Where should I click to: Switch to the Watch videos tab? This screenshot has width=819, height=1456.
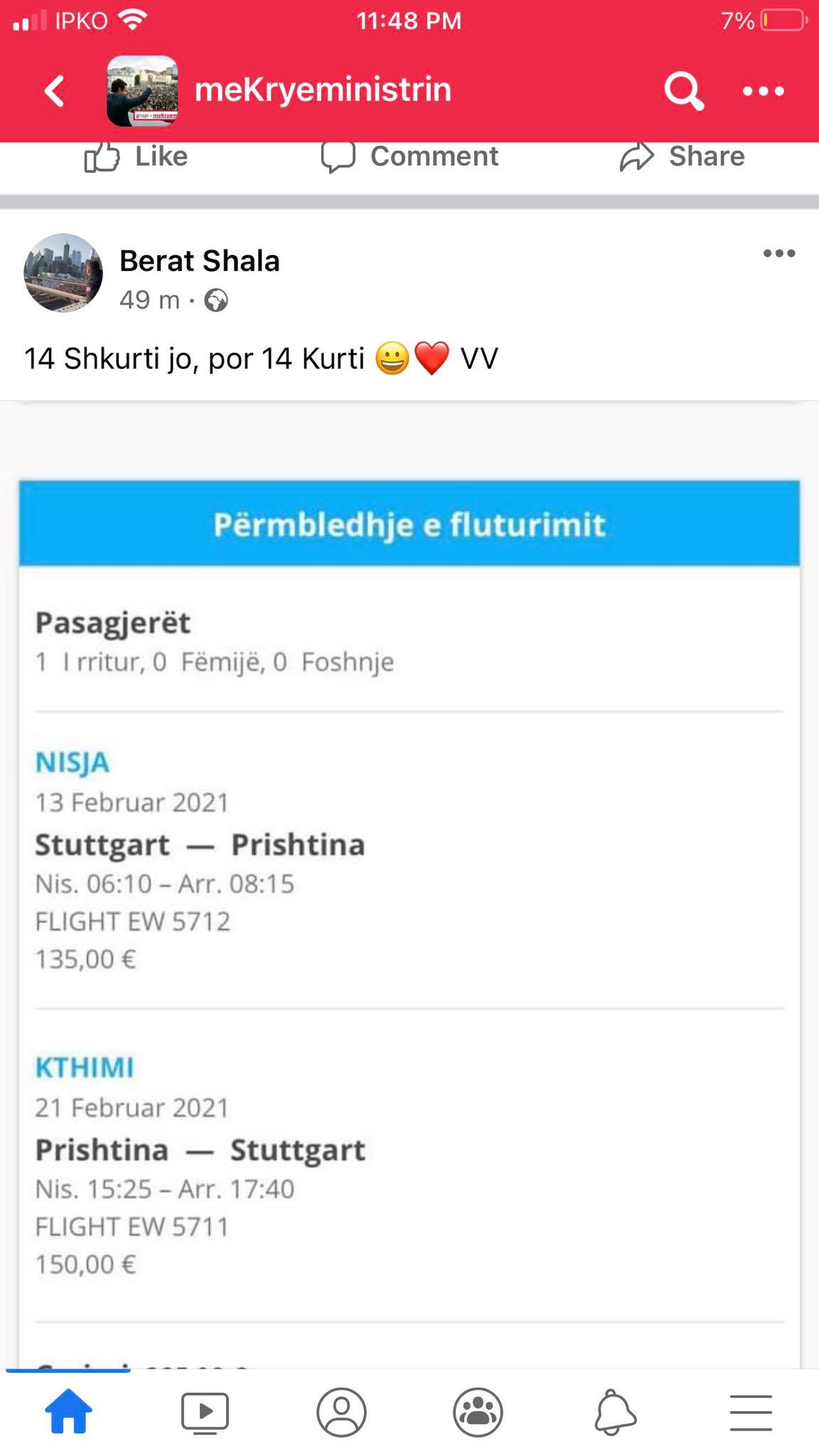pyautogui.click(x=205, y=1411)
